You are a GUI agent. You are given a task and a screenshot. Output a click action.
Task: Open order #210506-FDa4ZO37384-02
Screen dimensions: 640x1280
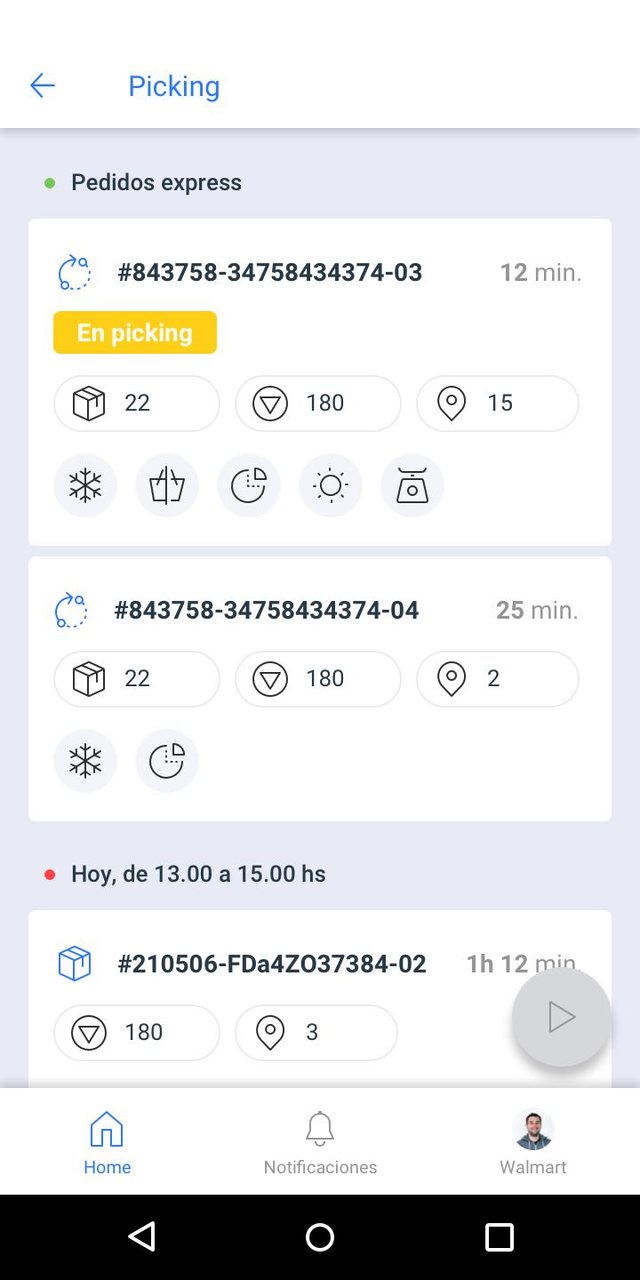[272, 964]
